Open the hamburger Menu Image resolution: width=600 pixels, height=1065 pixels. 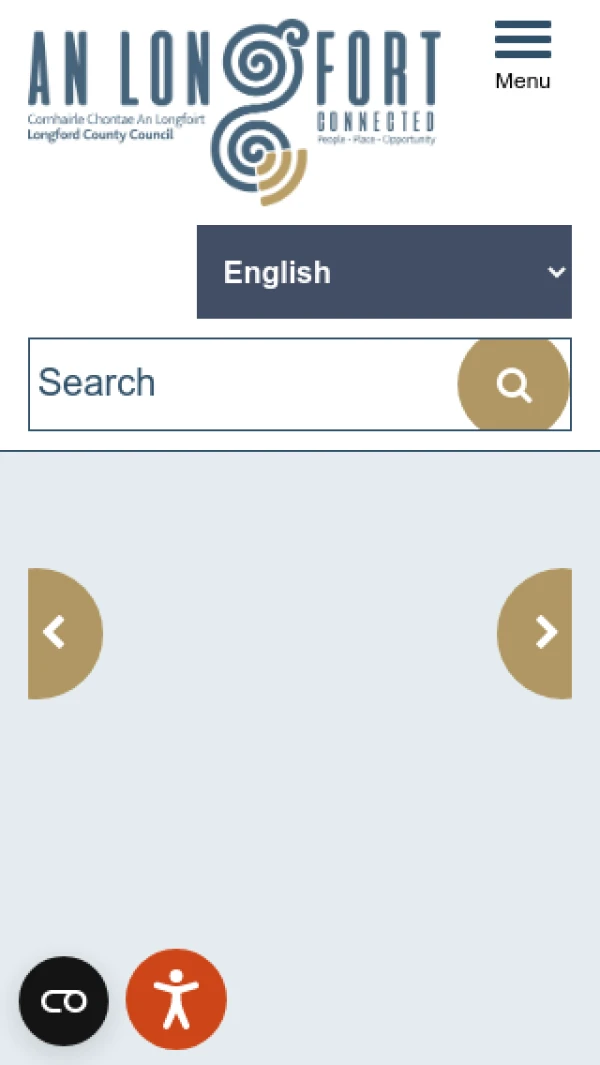point(523,56)
